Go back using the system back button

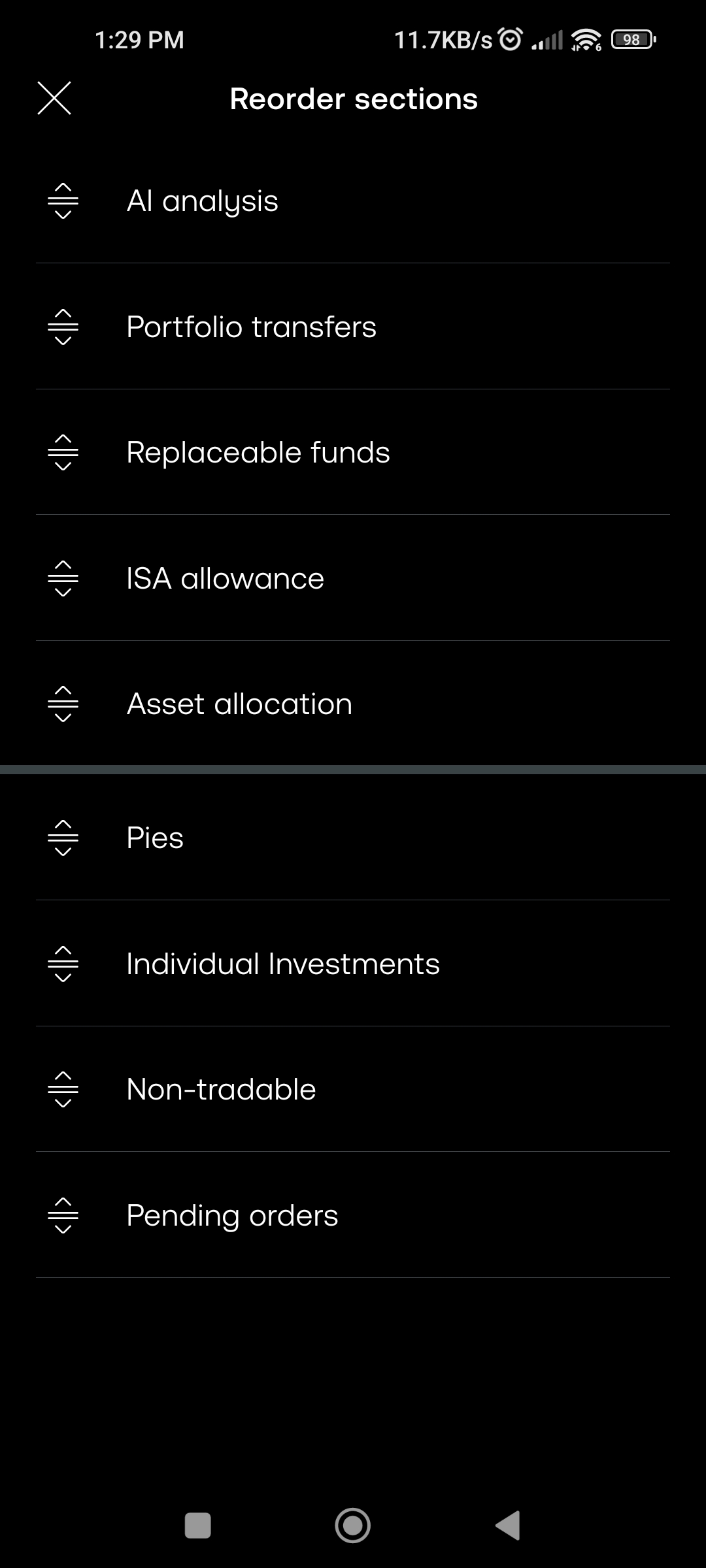tap(508, 1526)
